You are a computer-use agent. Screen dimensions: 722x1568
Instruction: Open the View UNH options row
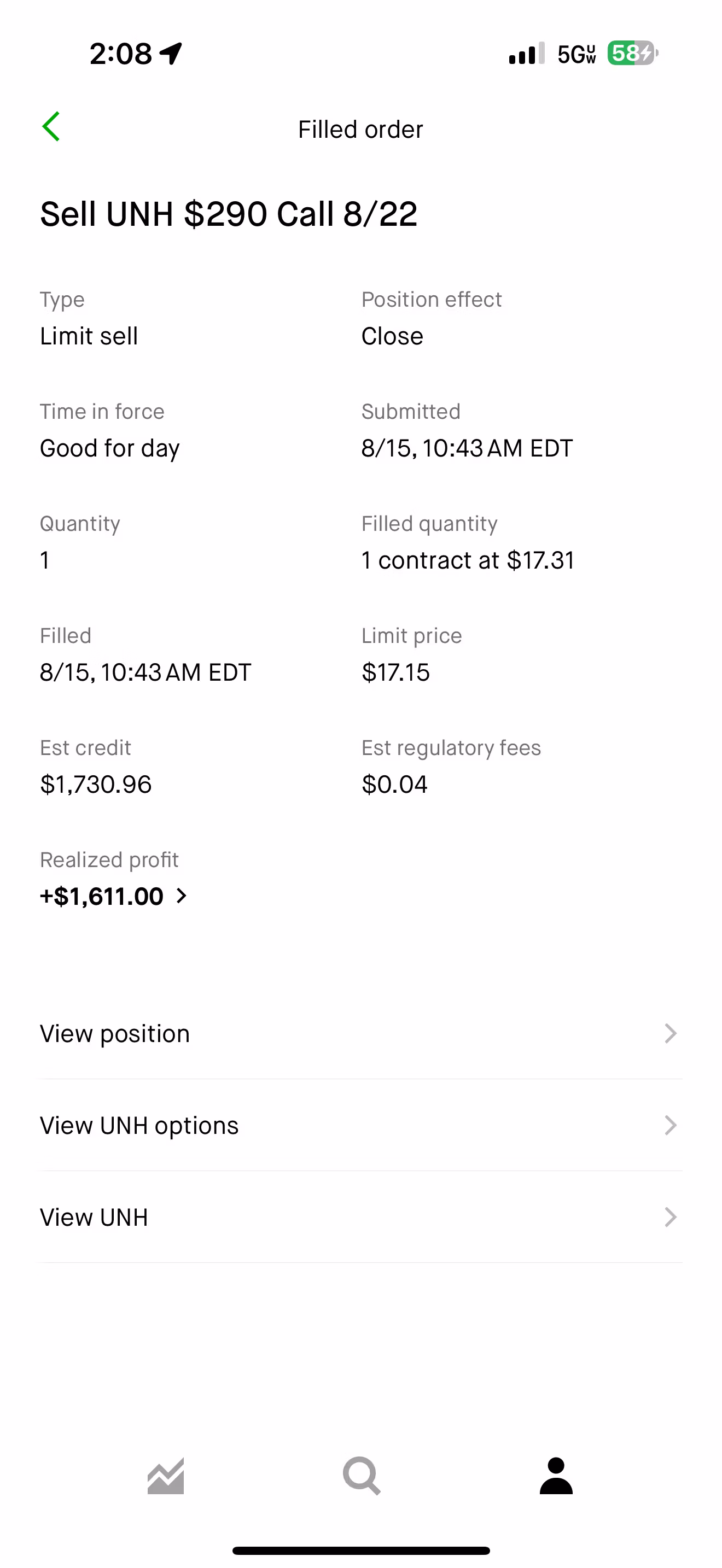tap(360, 1126)
